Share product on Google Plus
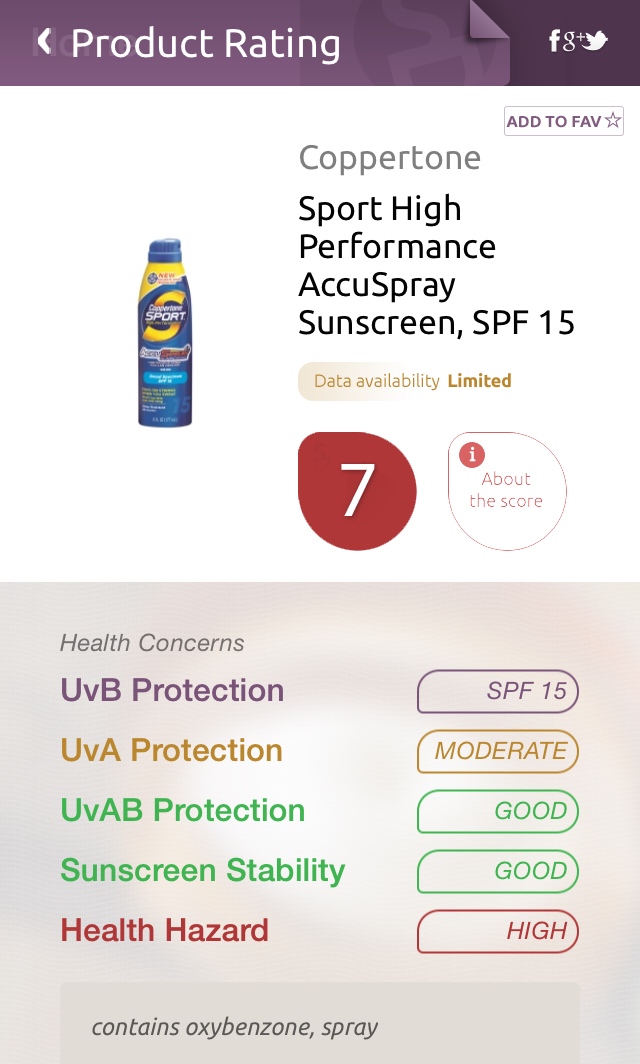 click(x=573, y=41)
